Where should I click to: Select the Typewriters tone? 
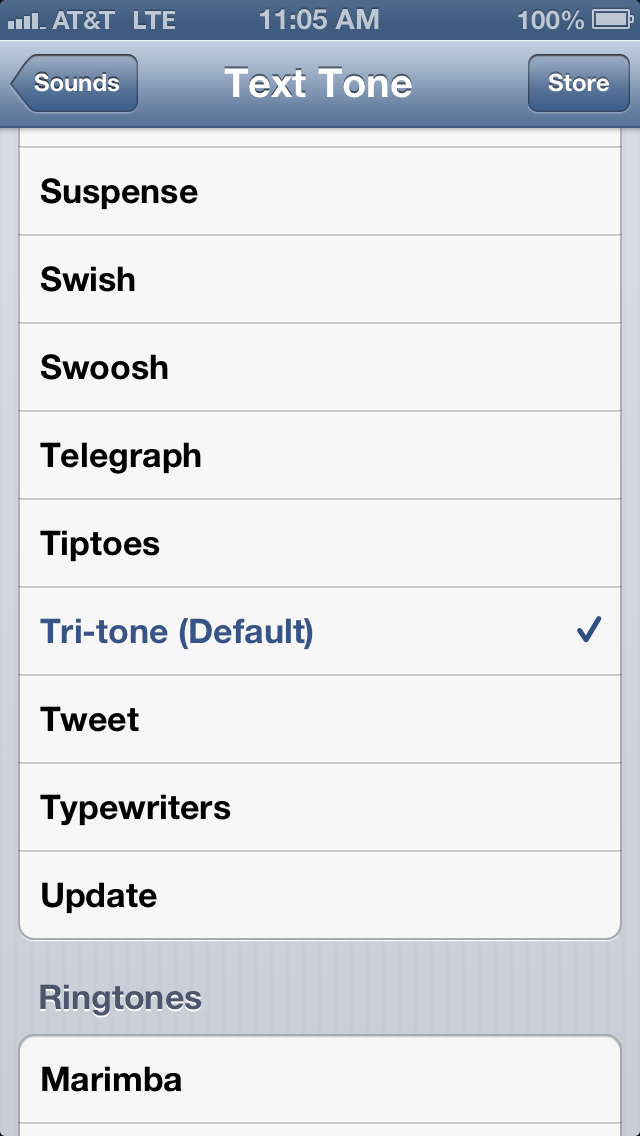(x=320, y=807)
